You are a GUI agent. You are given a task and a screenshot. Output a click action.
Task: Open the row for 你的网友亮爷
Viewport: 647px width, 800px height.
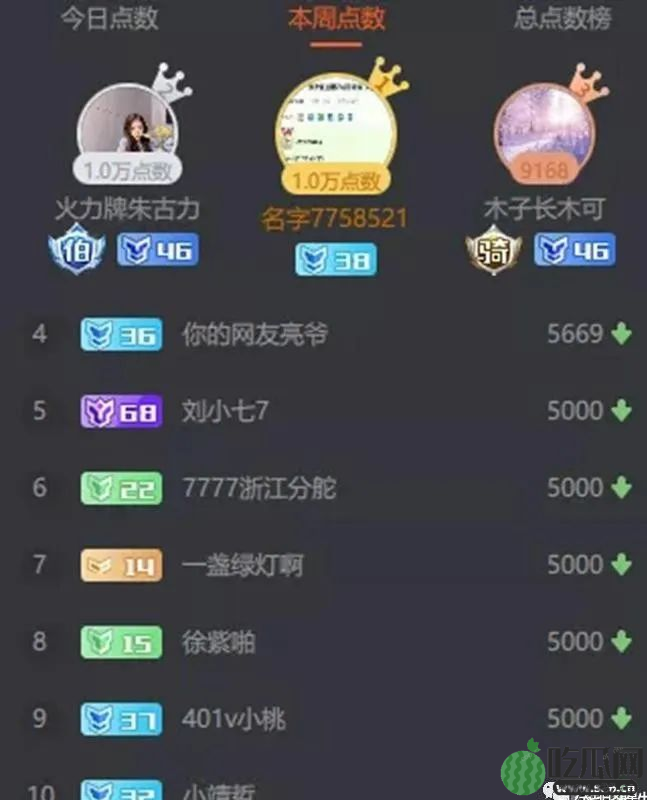pyautogui.click(x=254, y=334)
